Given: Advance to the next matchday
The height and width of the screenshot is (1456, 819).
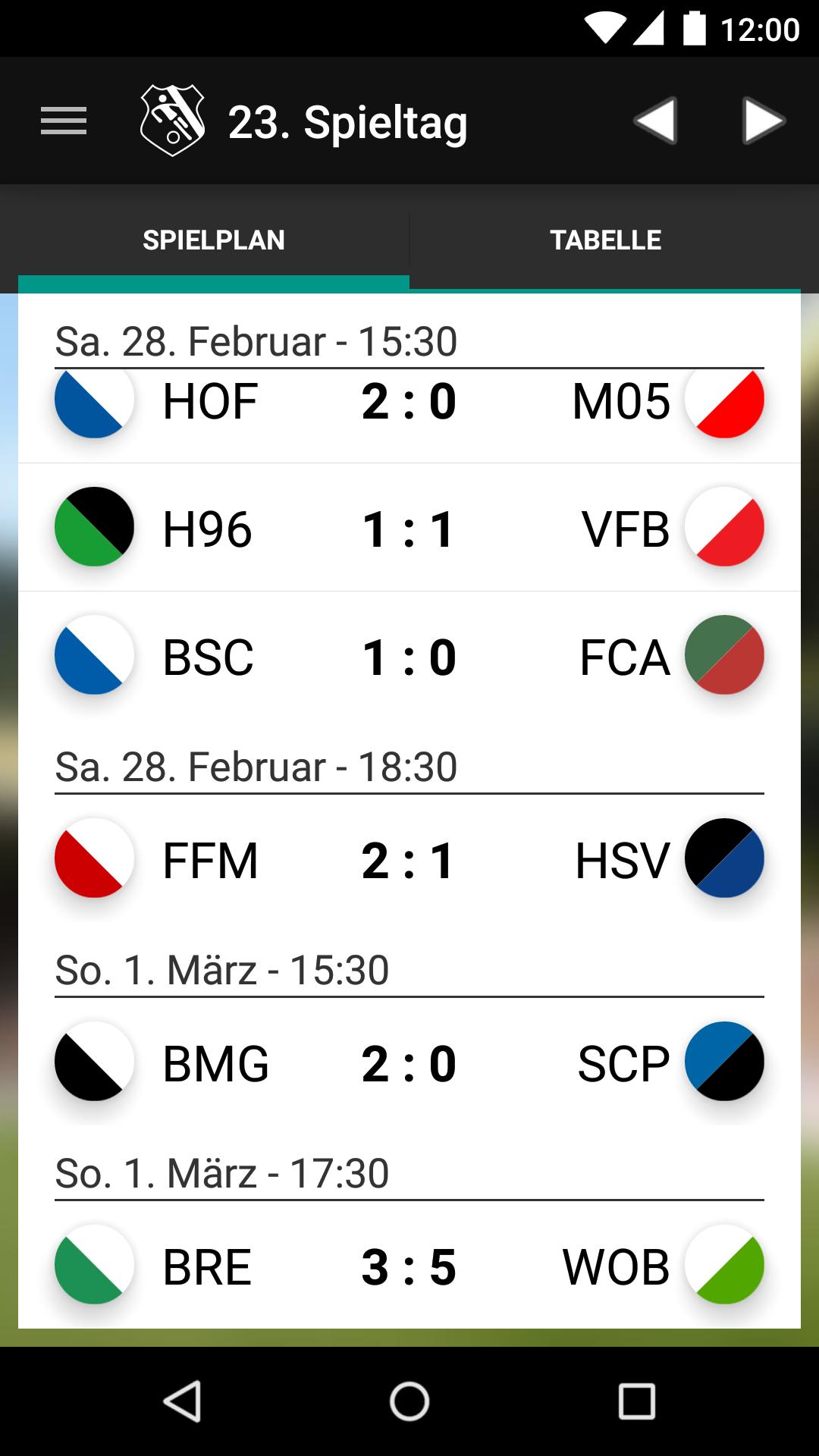Looking at the screenshot, I should pos(764,120).
